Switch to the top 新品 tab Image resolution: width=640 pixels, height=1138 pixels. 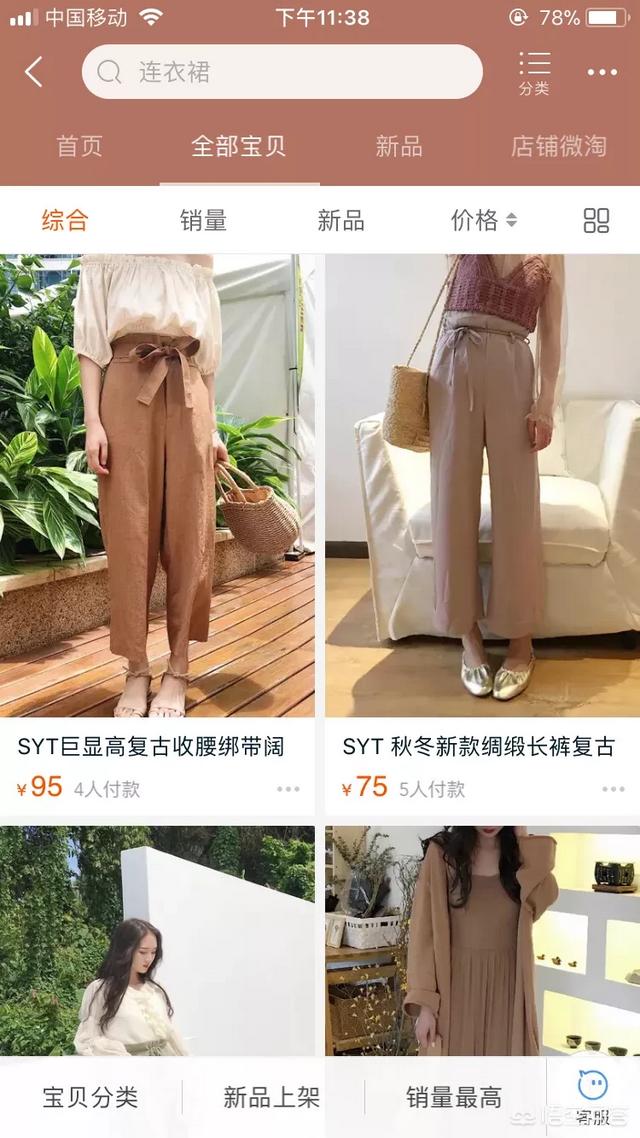point(398,146)
